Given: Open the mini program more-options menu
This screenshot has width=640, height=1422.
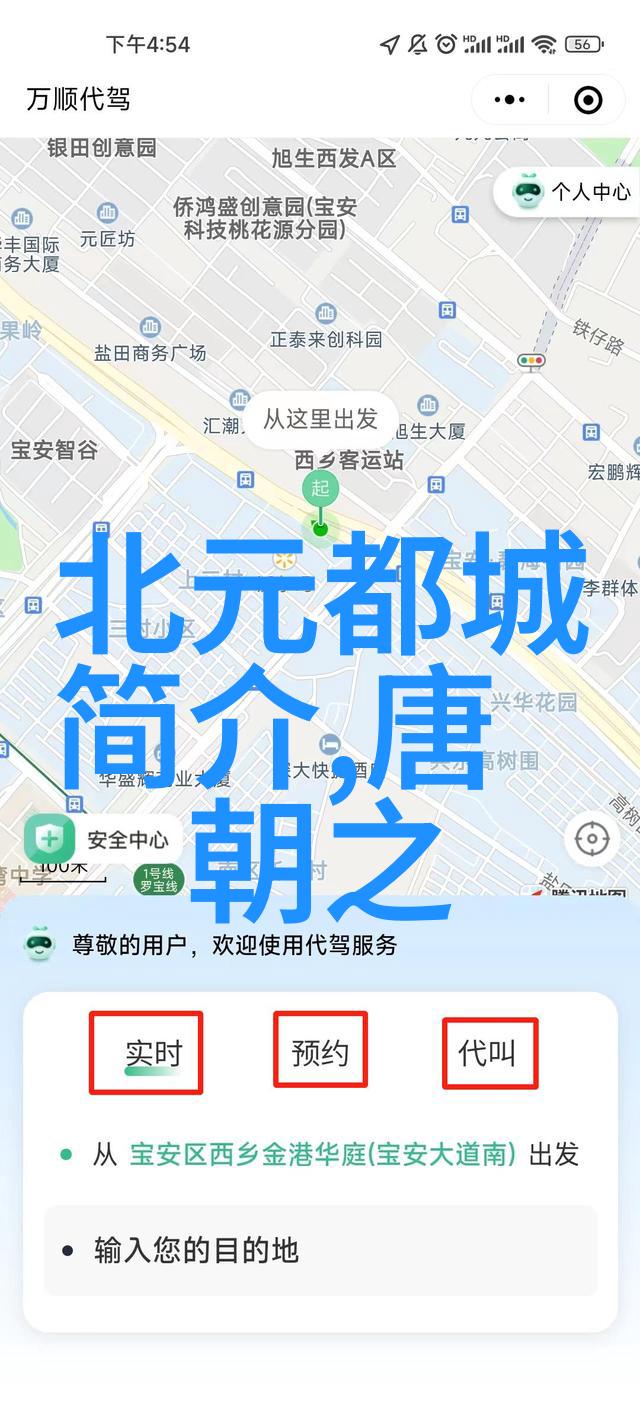Looking at the screenshot, I should pos(509,100).
